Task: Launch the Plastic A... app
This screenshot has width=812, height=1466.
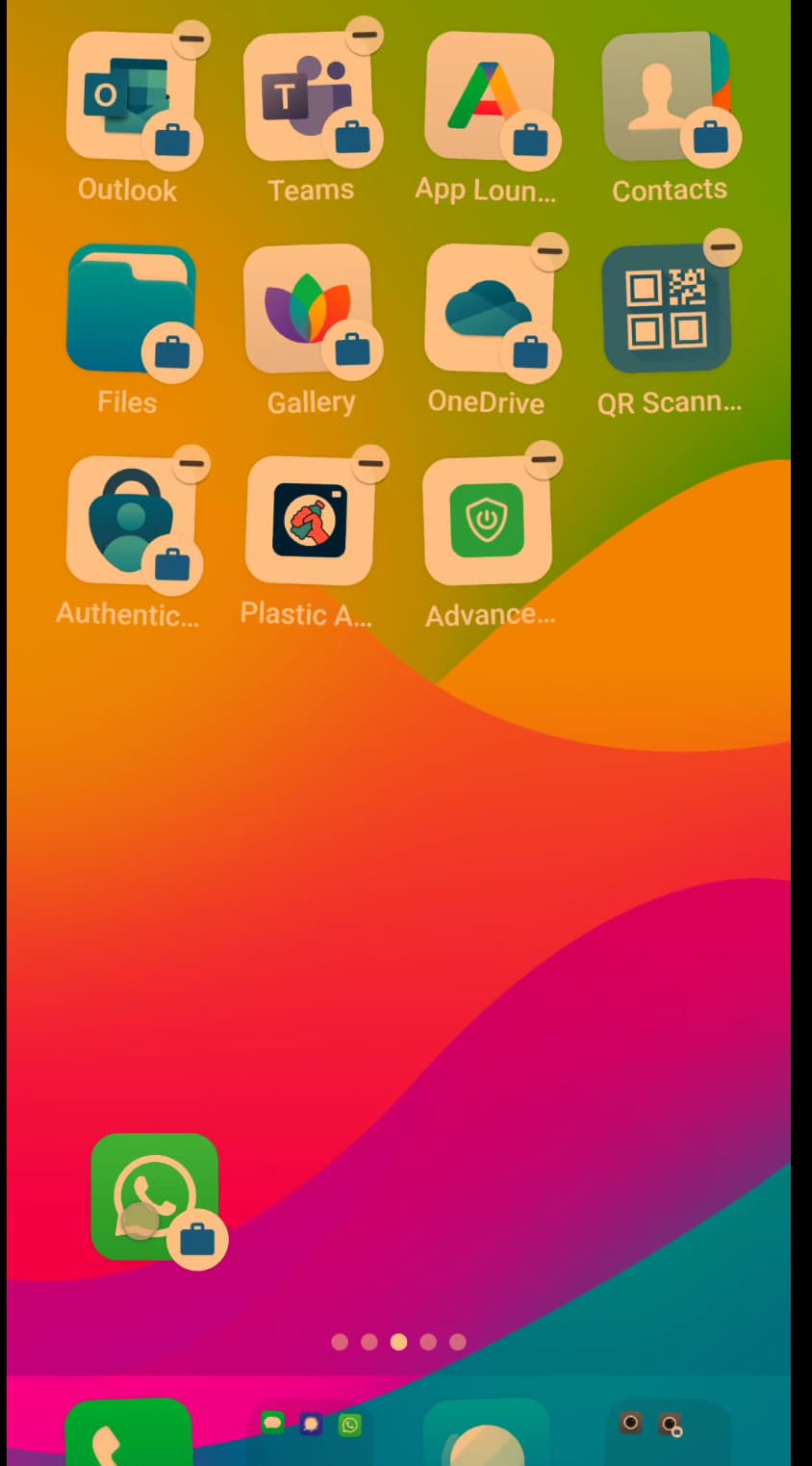Action: pyautogui.click(x=309, y=521)
